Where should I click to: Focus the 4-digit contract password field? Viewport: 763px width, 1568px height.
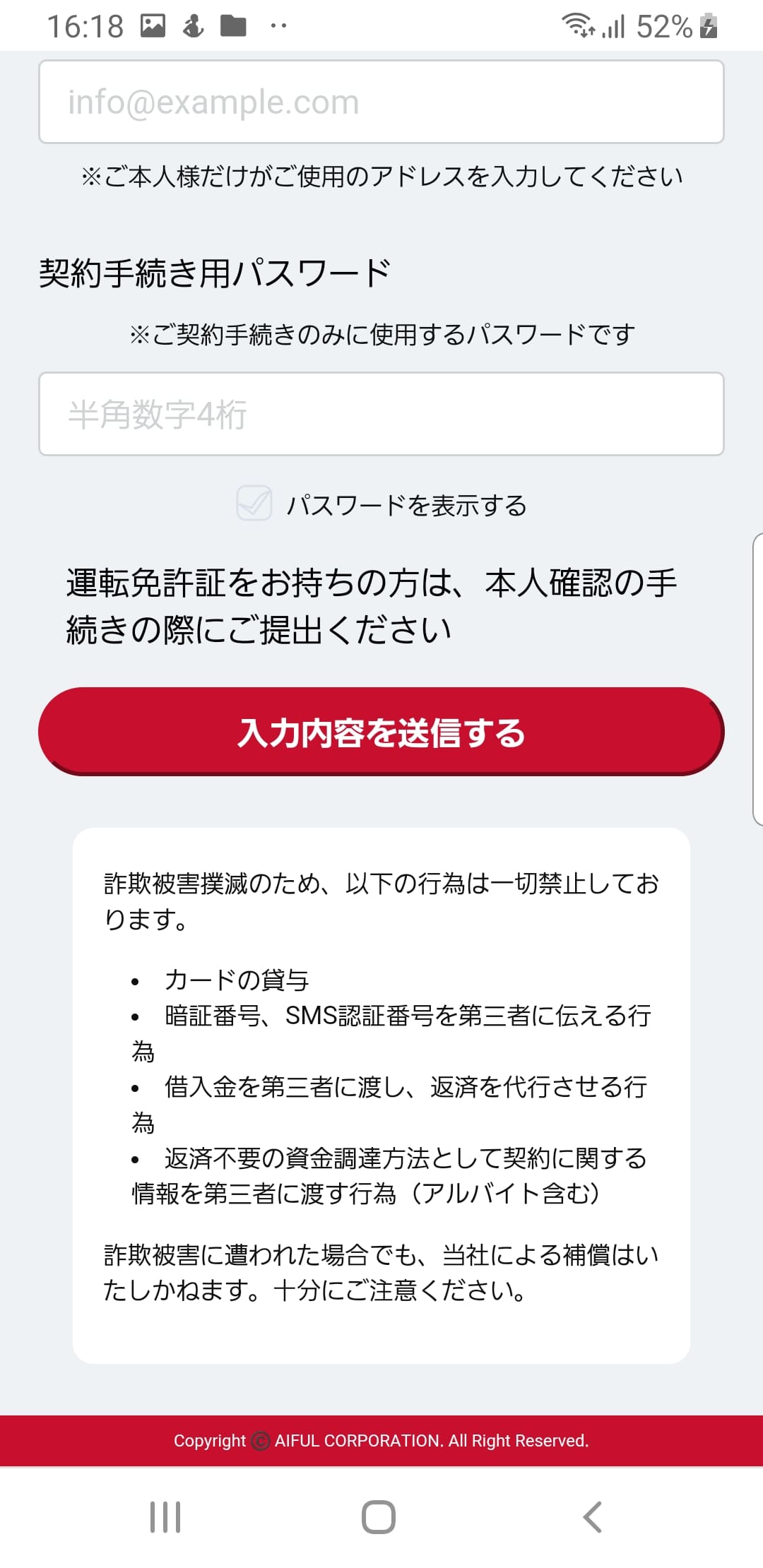pos(381,415)
